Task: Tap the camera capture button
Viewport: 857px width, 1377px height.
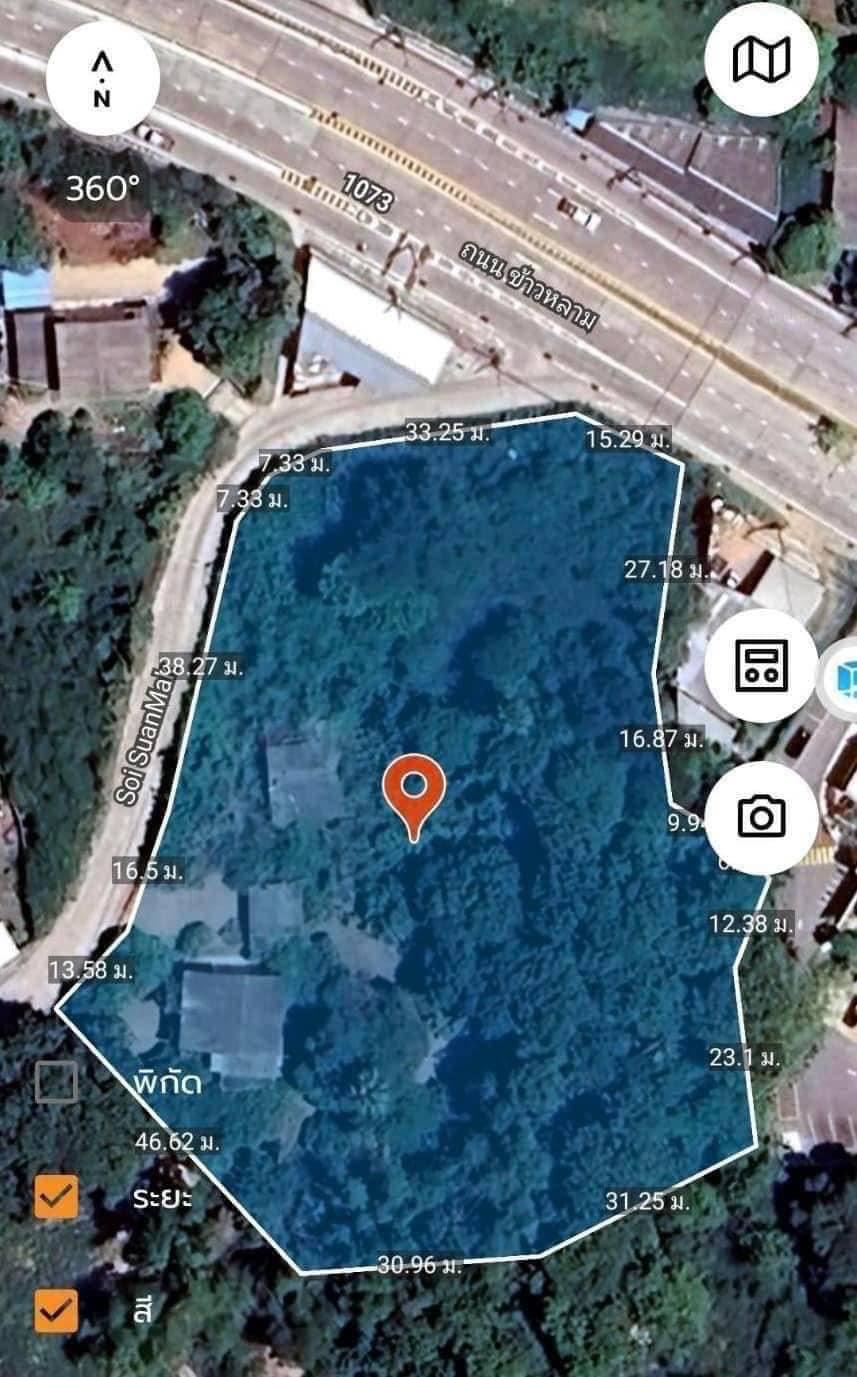Action: [761, 817]
